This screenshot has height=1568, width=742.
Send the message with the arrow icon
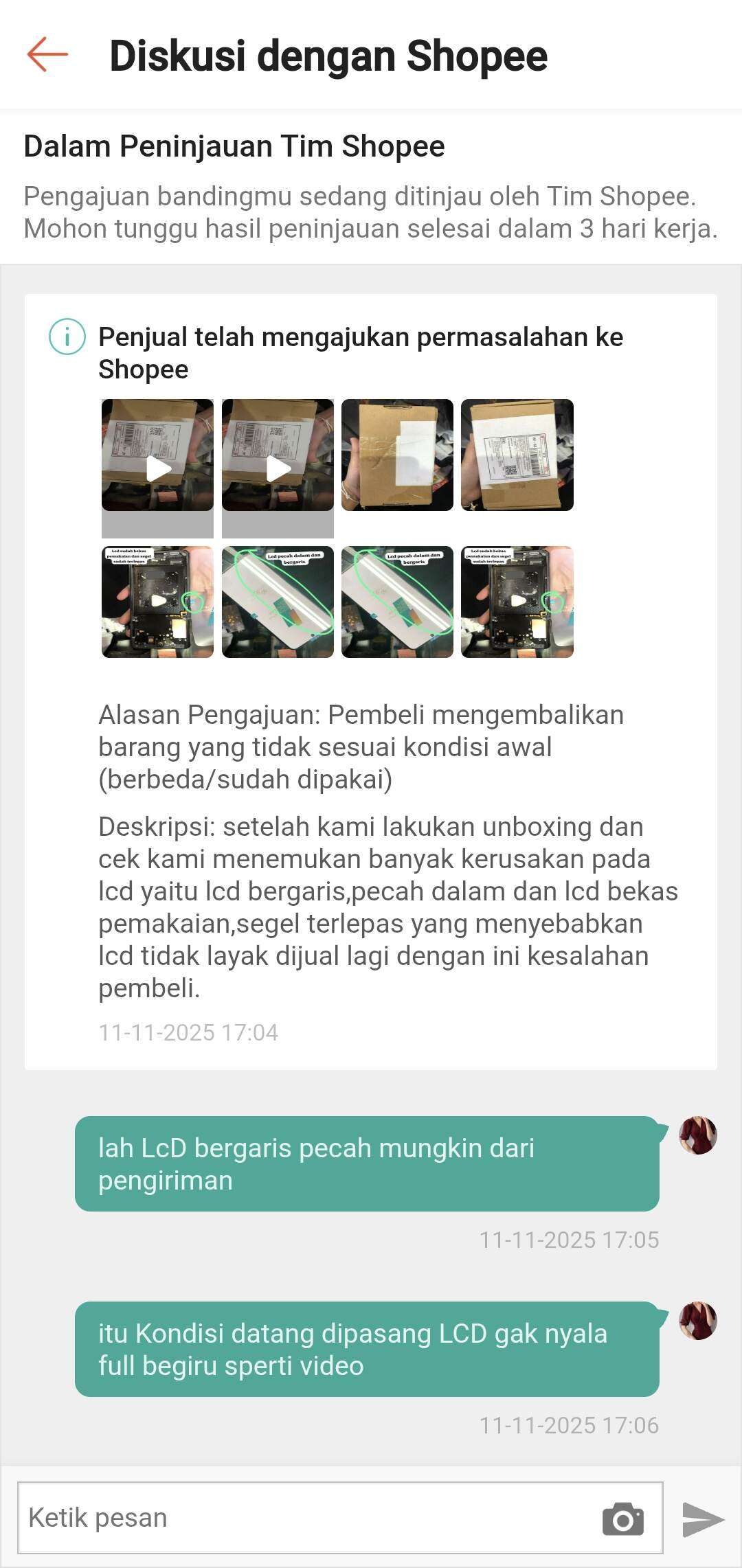[703, 1519]
